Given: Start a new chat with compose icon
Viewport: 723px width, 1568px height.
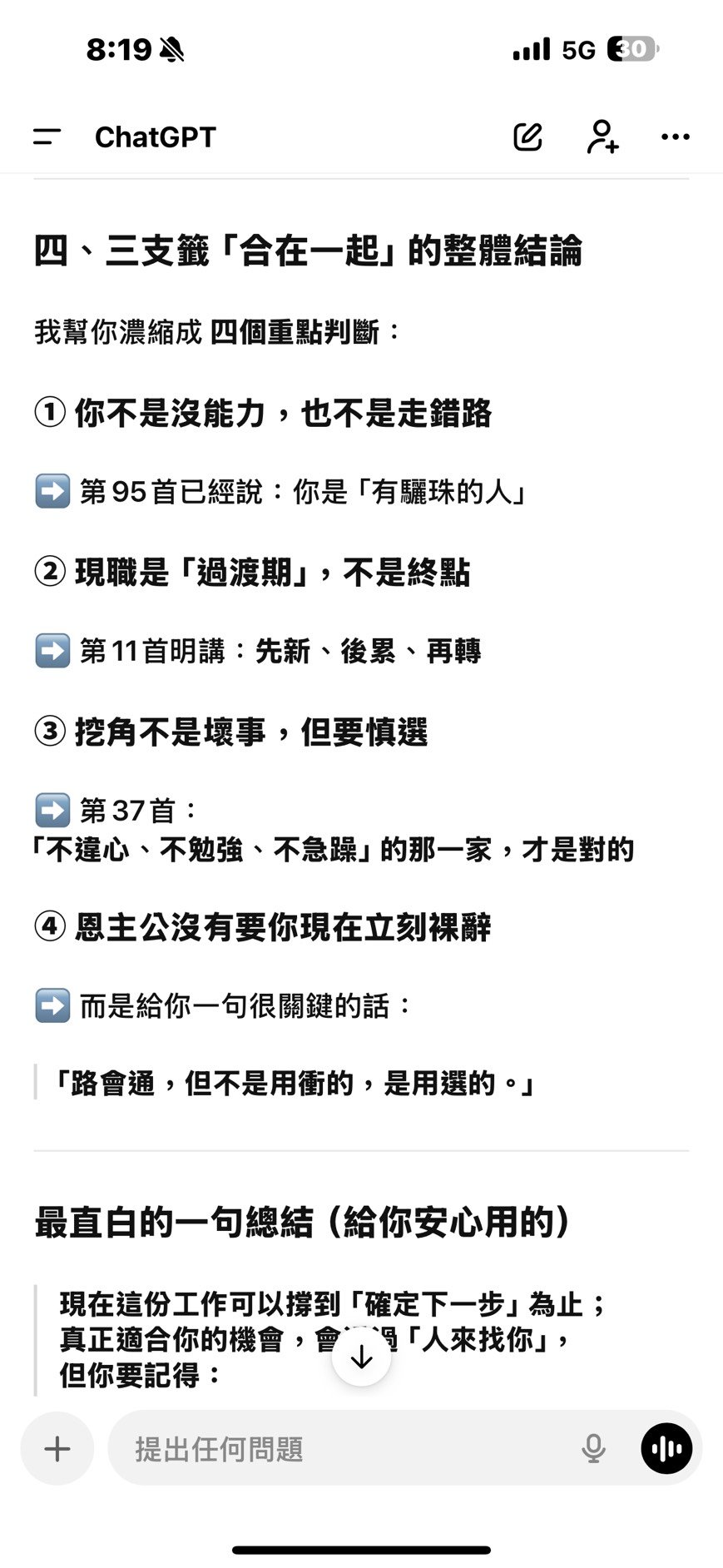Looking at the screenshot, I should point(527,136).
